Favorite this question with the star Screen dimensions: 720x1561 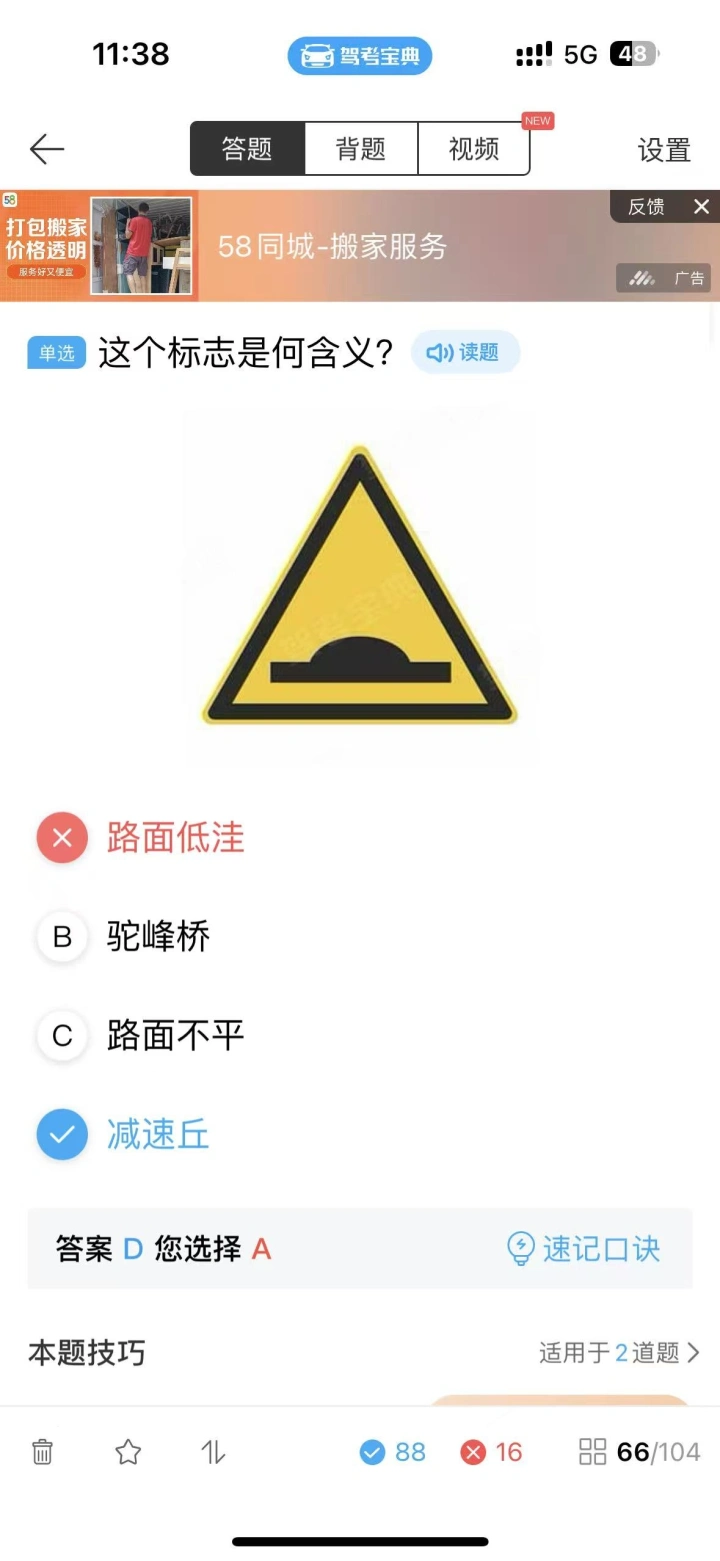(128, 1452)
